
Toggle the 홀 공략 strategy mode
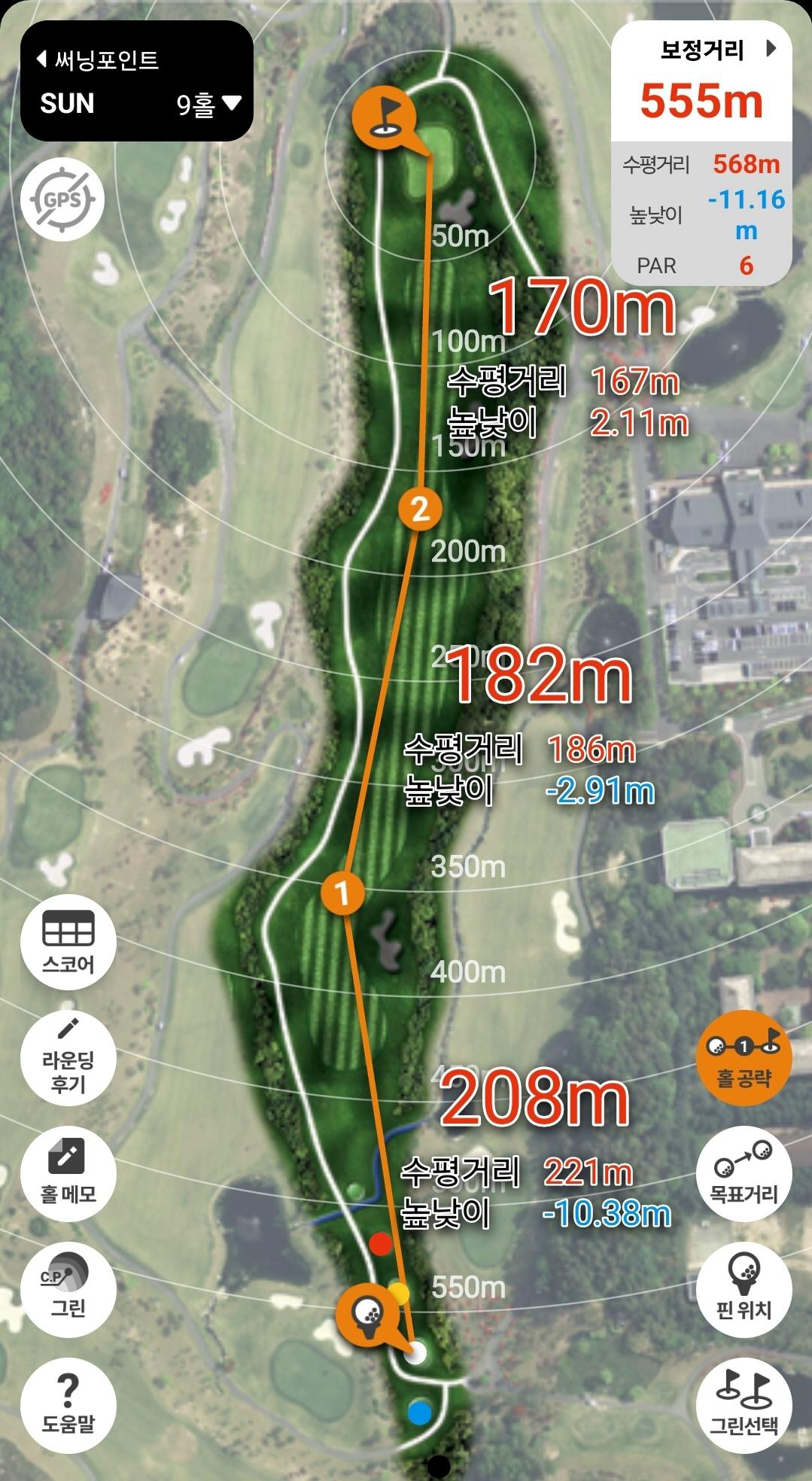744,1057
